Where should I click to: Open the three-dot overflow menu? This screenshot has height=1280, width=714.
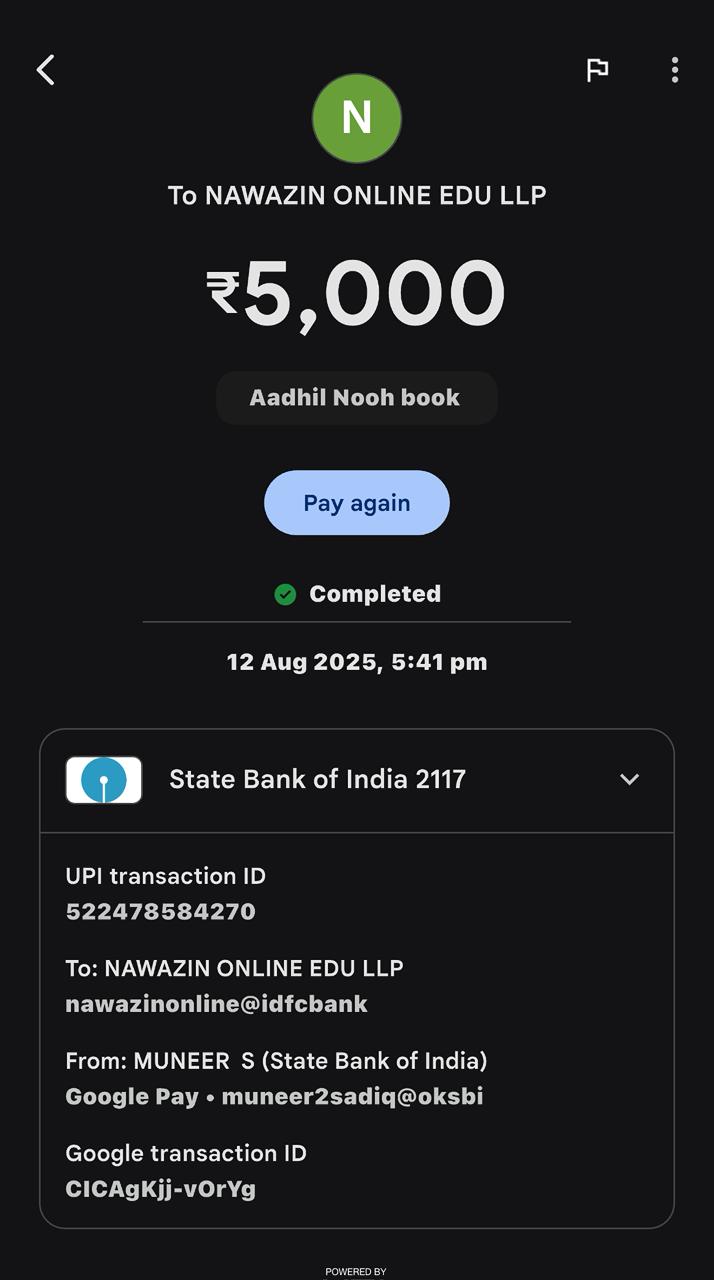click(x=675, y=70)
